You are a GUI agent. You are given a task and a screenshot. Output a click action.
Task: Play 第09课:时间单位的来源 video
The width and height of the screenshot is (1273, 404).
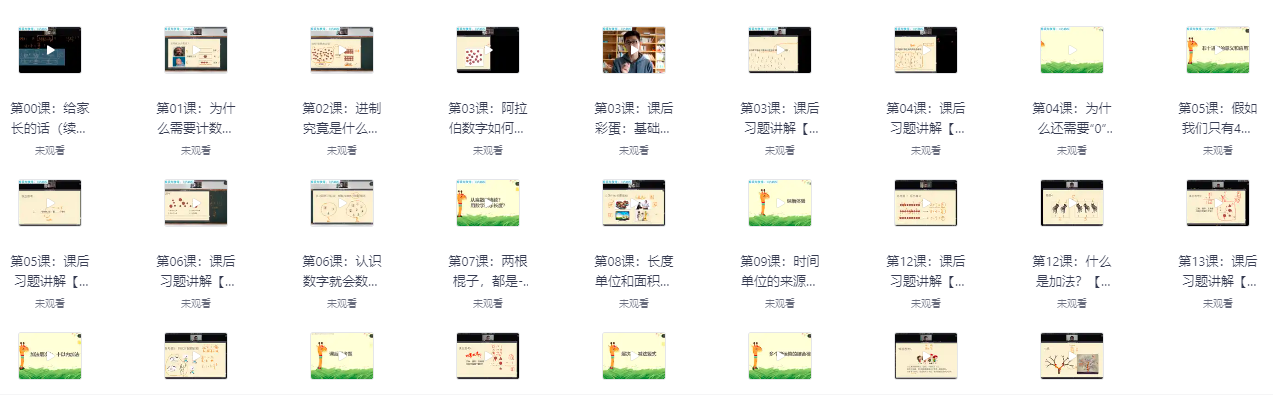click(780, 203)
